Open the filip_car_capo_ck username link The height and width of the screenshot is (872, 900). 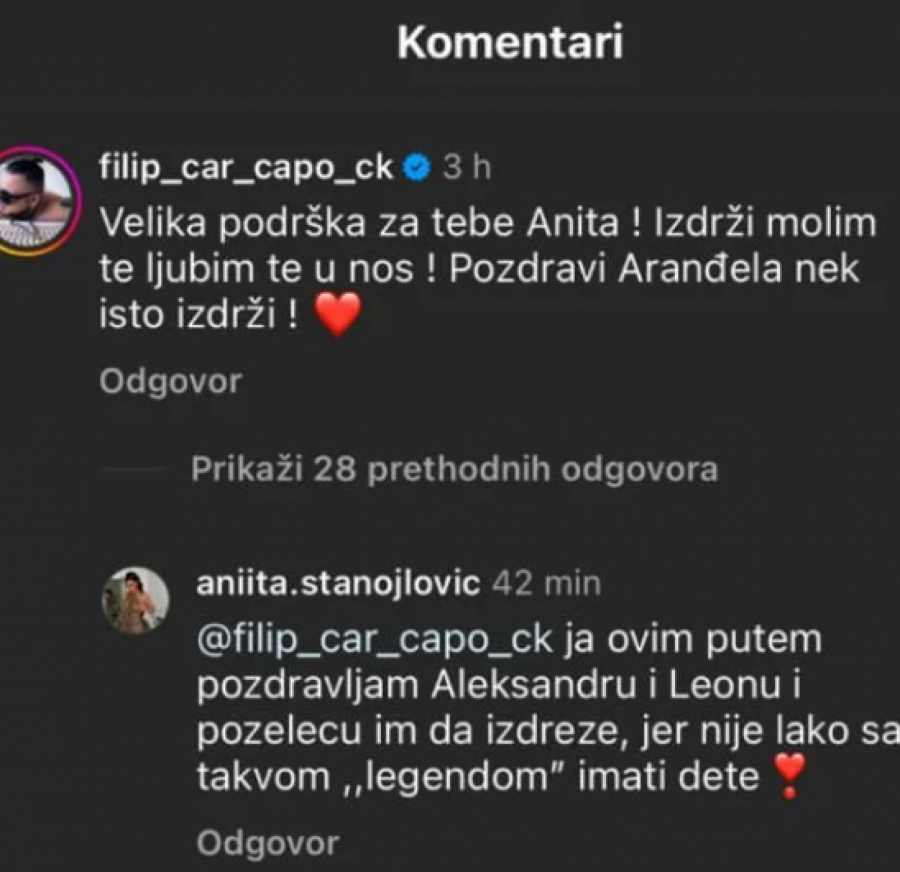coord(246,168)
